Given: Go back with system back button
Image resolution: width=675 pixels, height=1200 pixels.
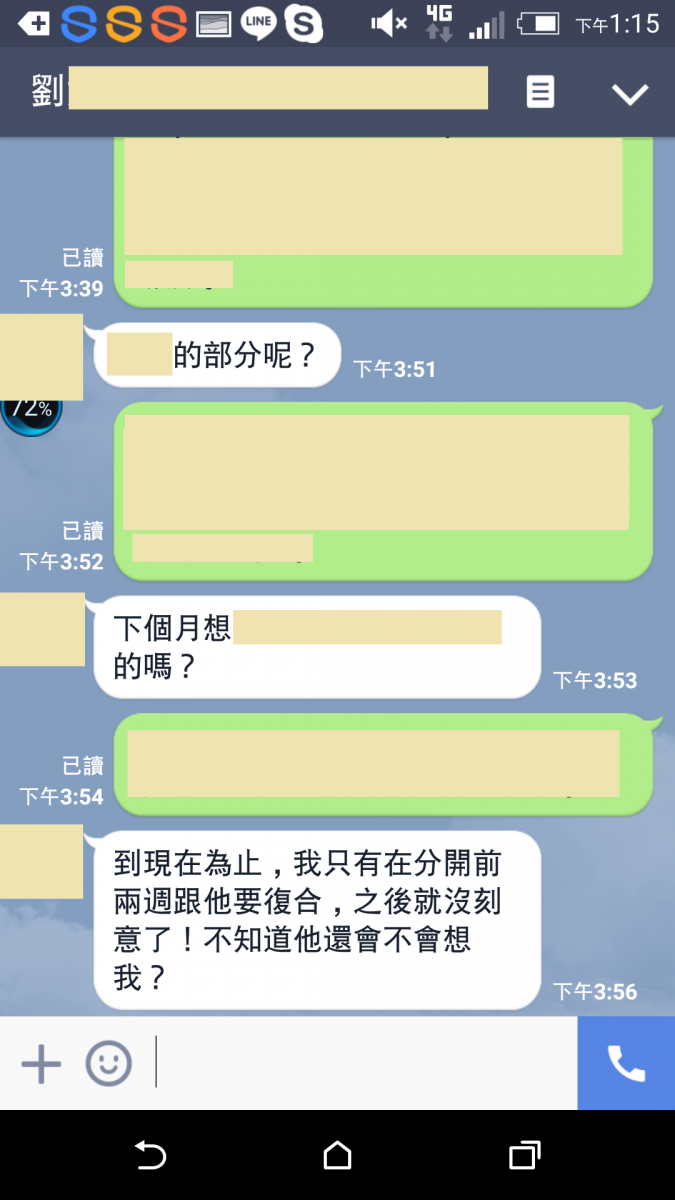Looking at the screenshot, I should click(x=150, y=1156).
